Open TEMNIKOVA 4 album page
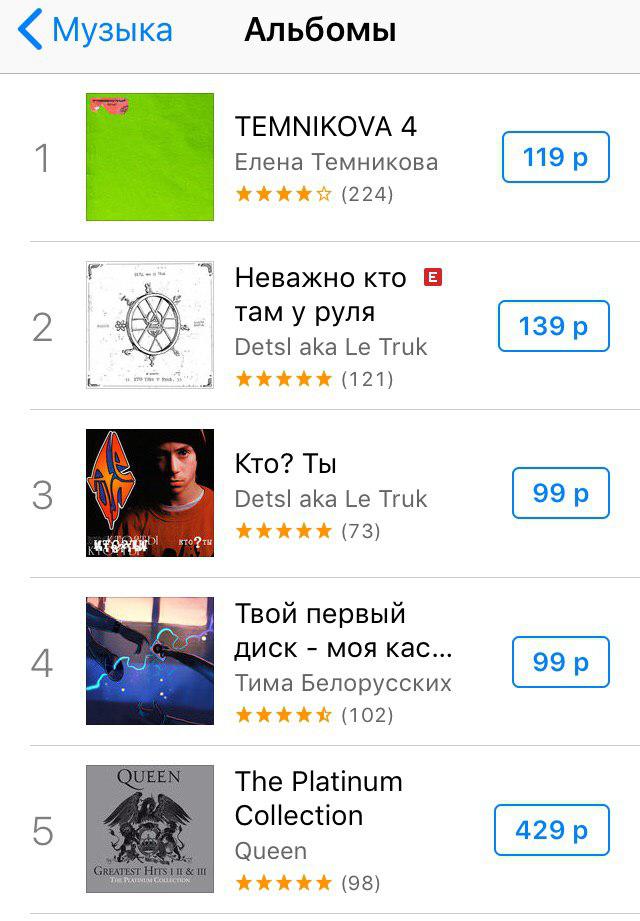 click(x=325, y=128)
